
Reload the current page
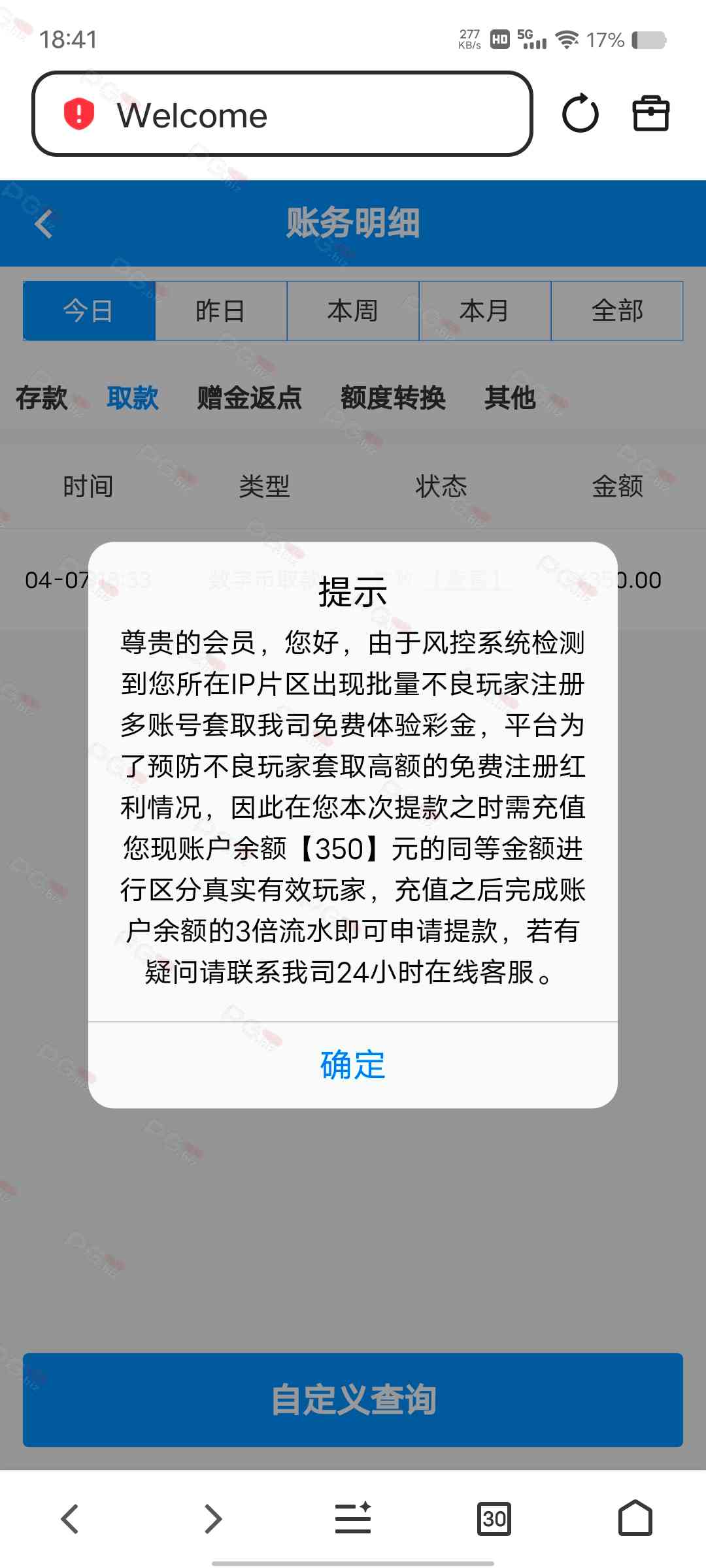(x=580, y=114)
